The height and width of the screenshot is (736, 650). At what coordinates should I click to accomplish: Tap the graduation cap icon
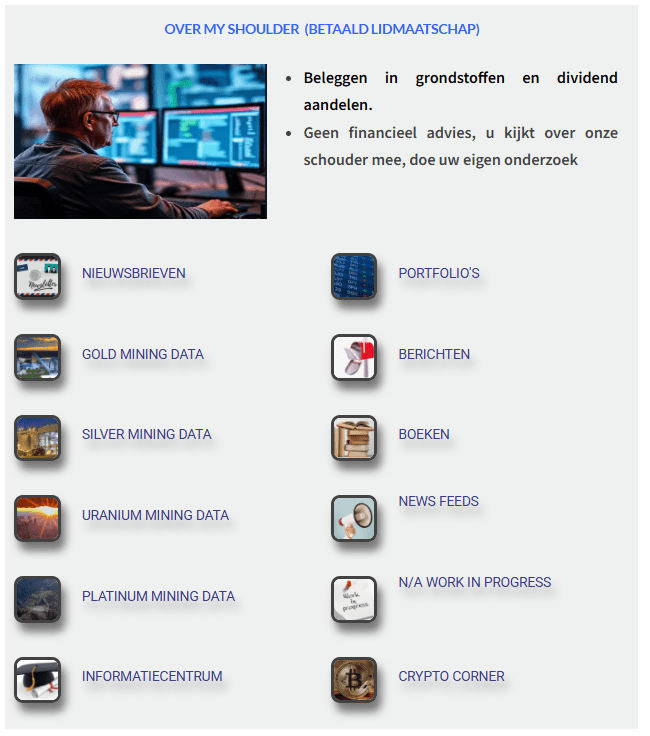(x=37, y=680)
